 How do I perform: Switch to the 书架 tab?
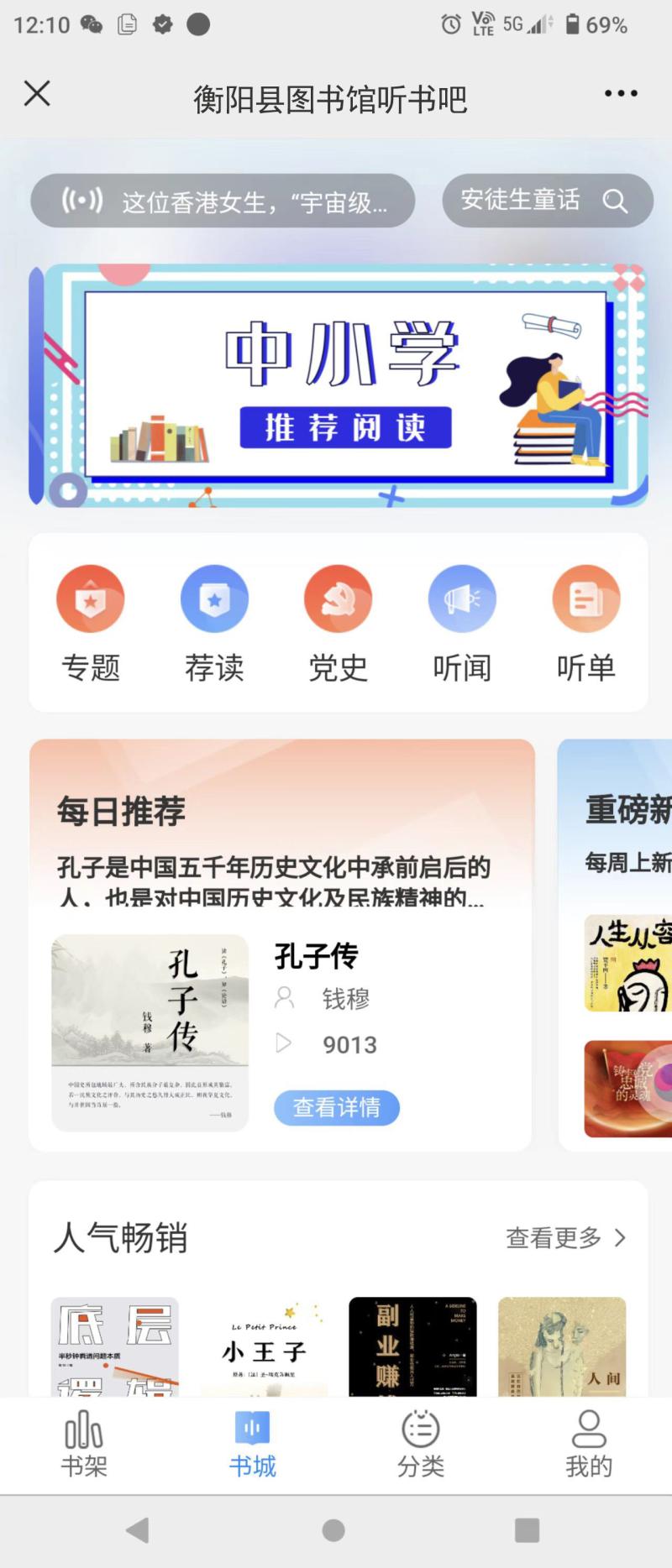[84, 1445]
